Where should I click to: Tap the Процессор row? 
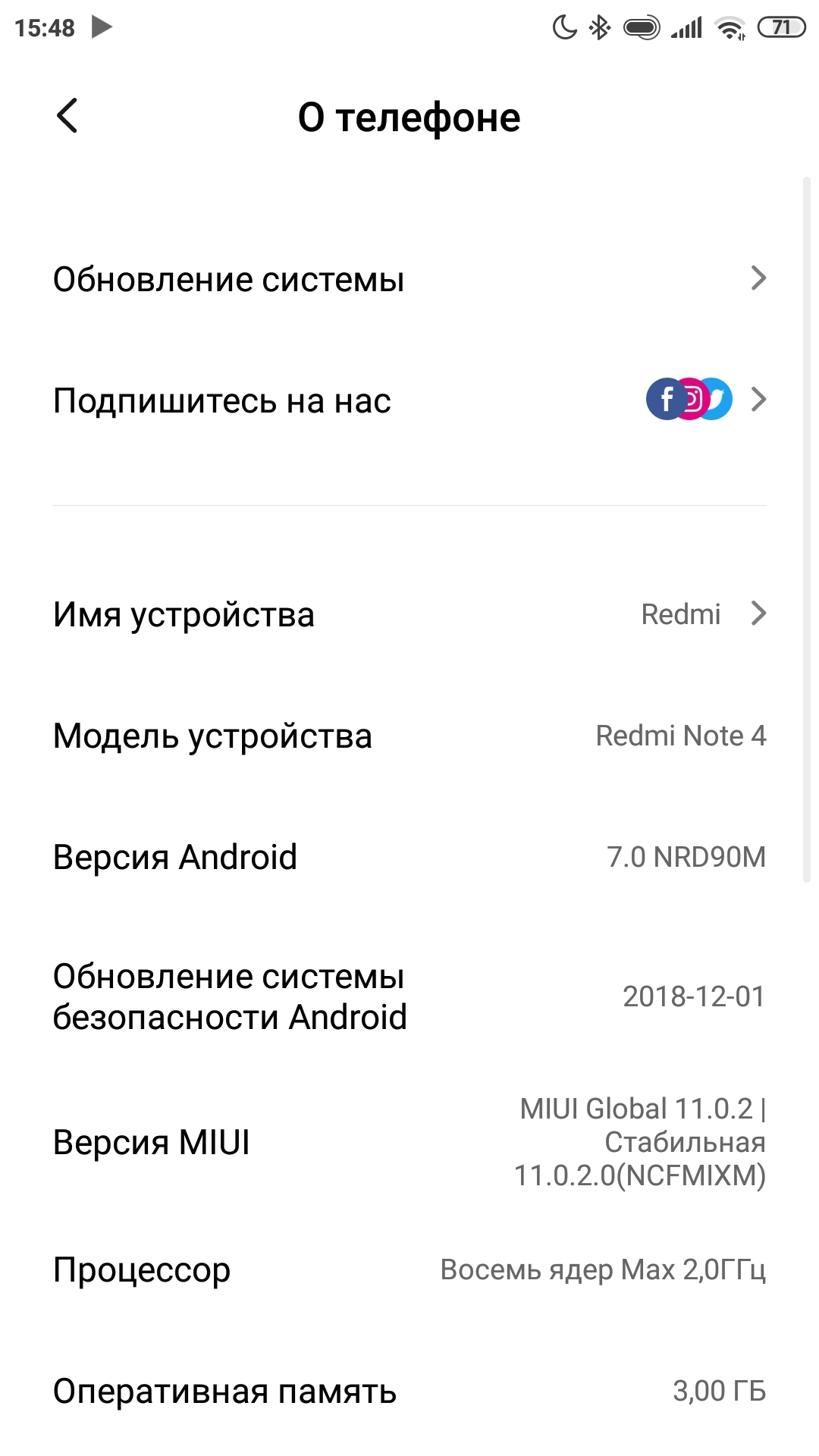pyautogui.click(x=409, y=1269)
